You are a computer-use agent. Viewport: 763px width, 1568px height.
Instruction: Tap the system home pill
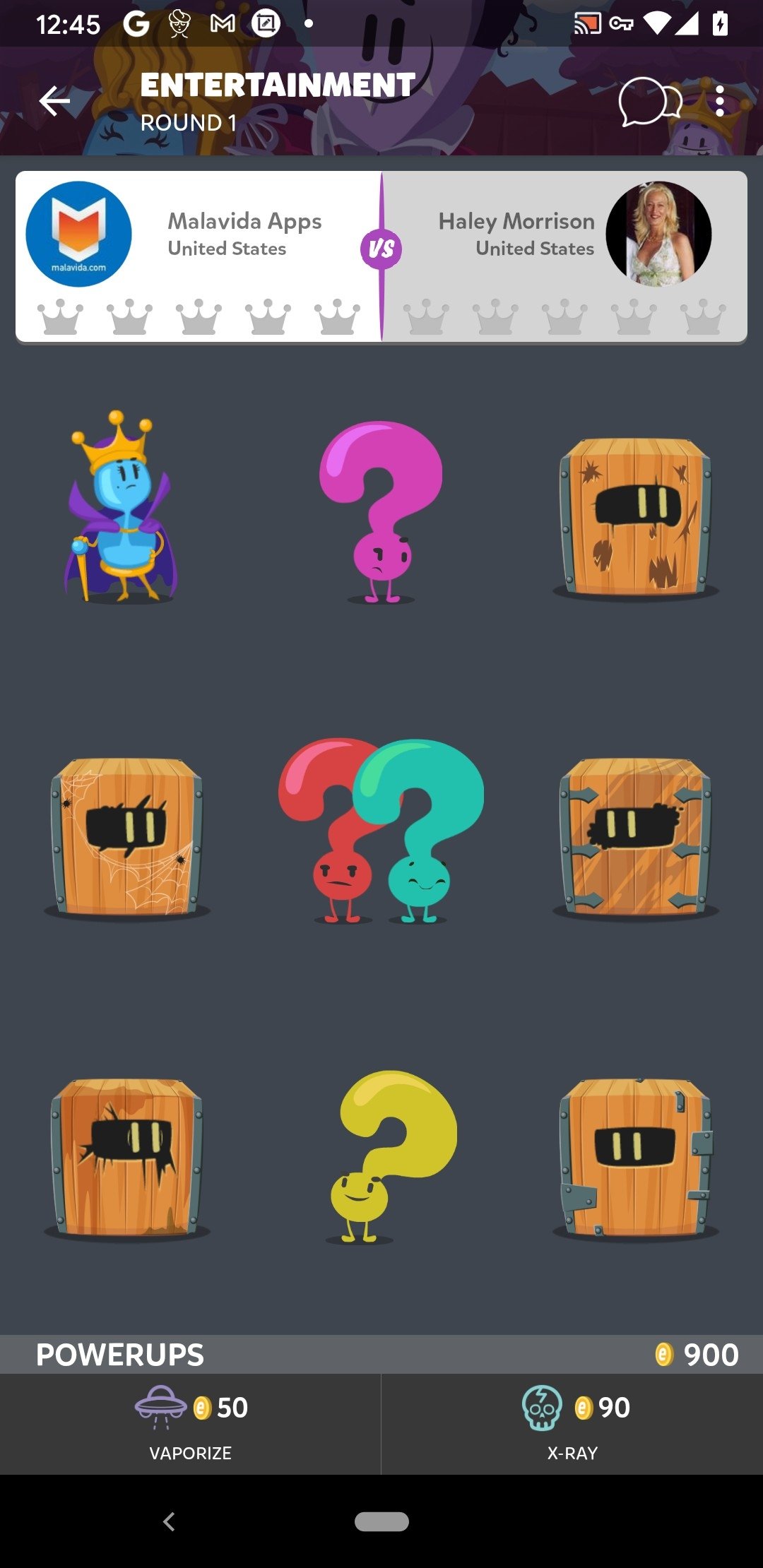pyautogui.click(x=381, y=1521)
